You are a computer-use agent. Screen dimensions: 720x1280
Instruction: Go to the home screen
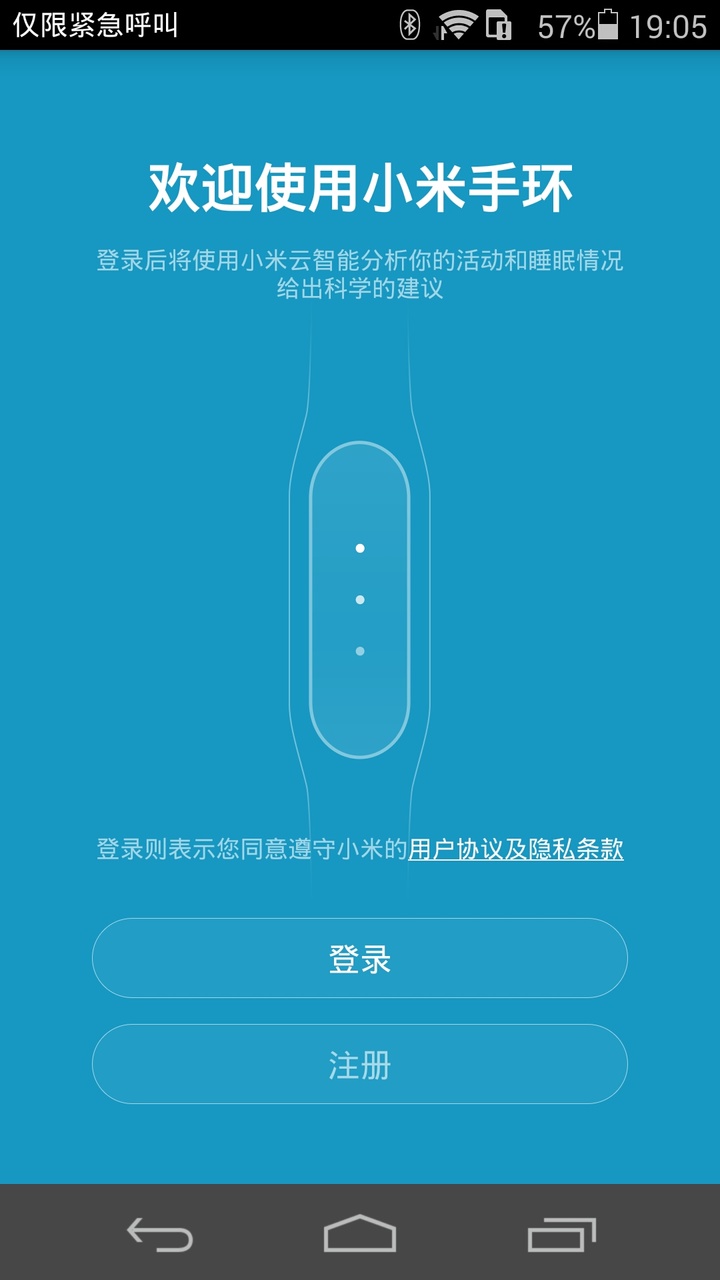(360, 1234)
